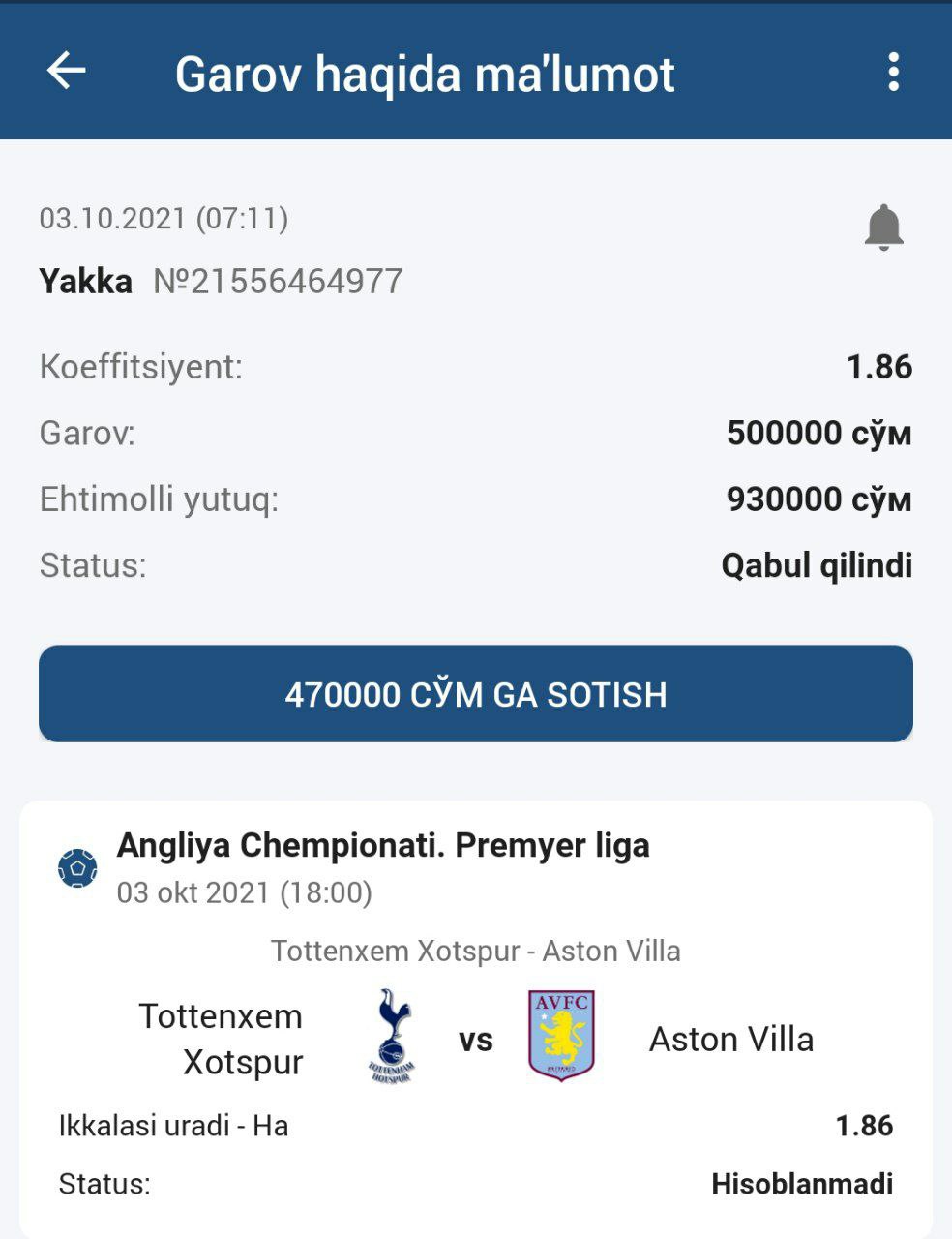Sell the bet for 470000 сўм
This screenshot has width=952, height=1239.
tap(476, 694)
